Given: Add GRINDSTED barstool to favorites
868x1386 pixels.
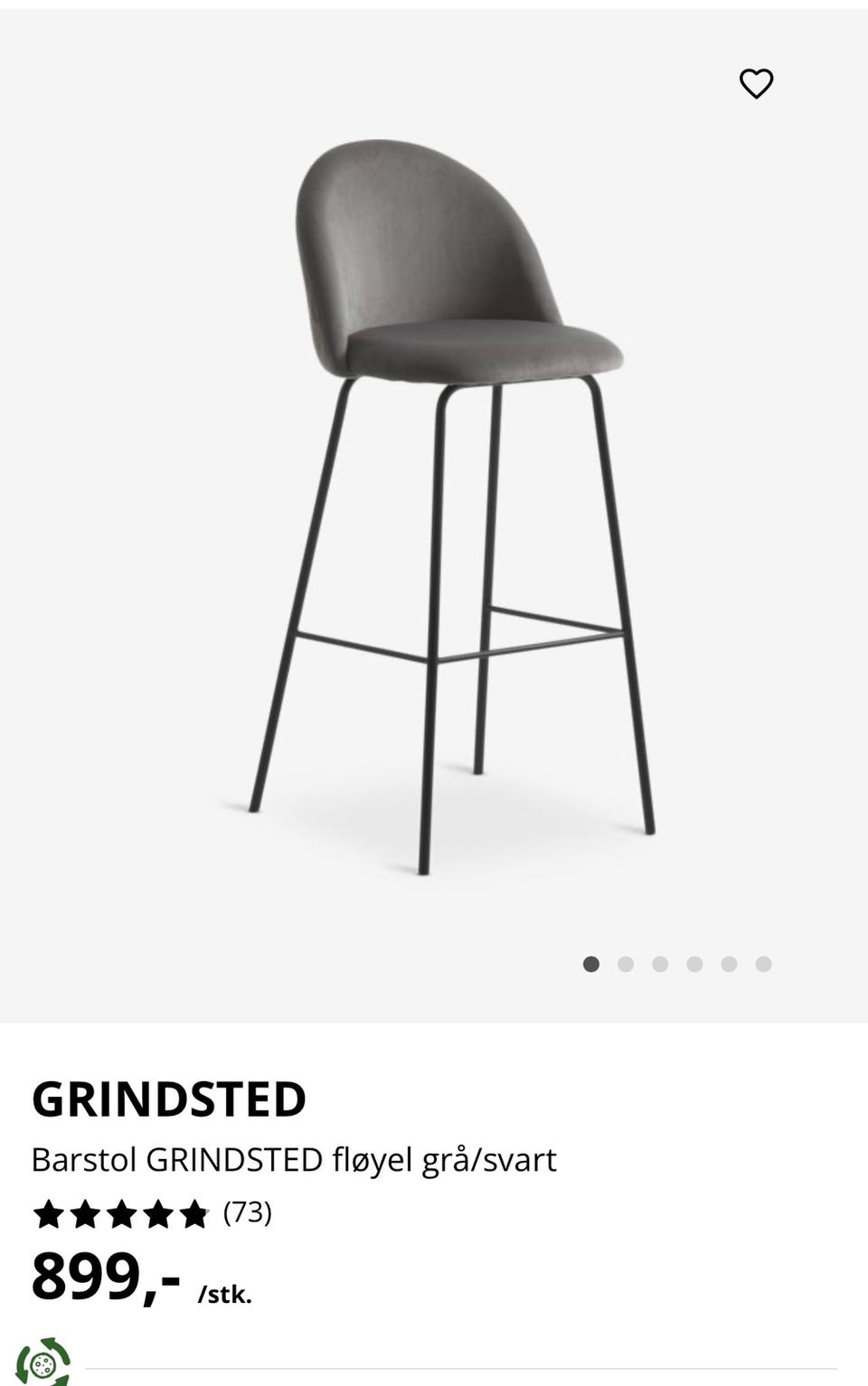Looking at the screenshot, I should point(756,84).
